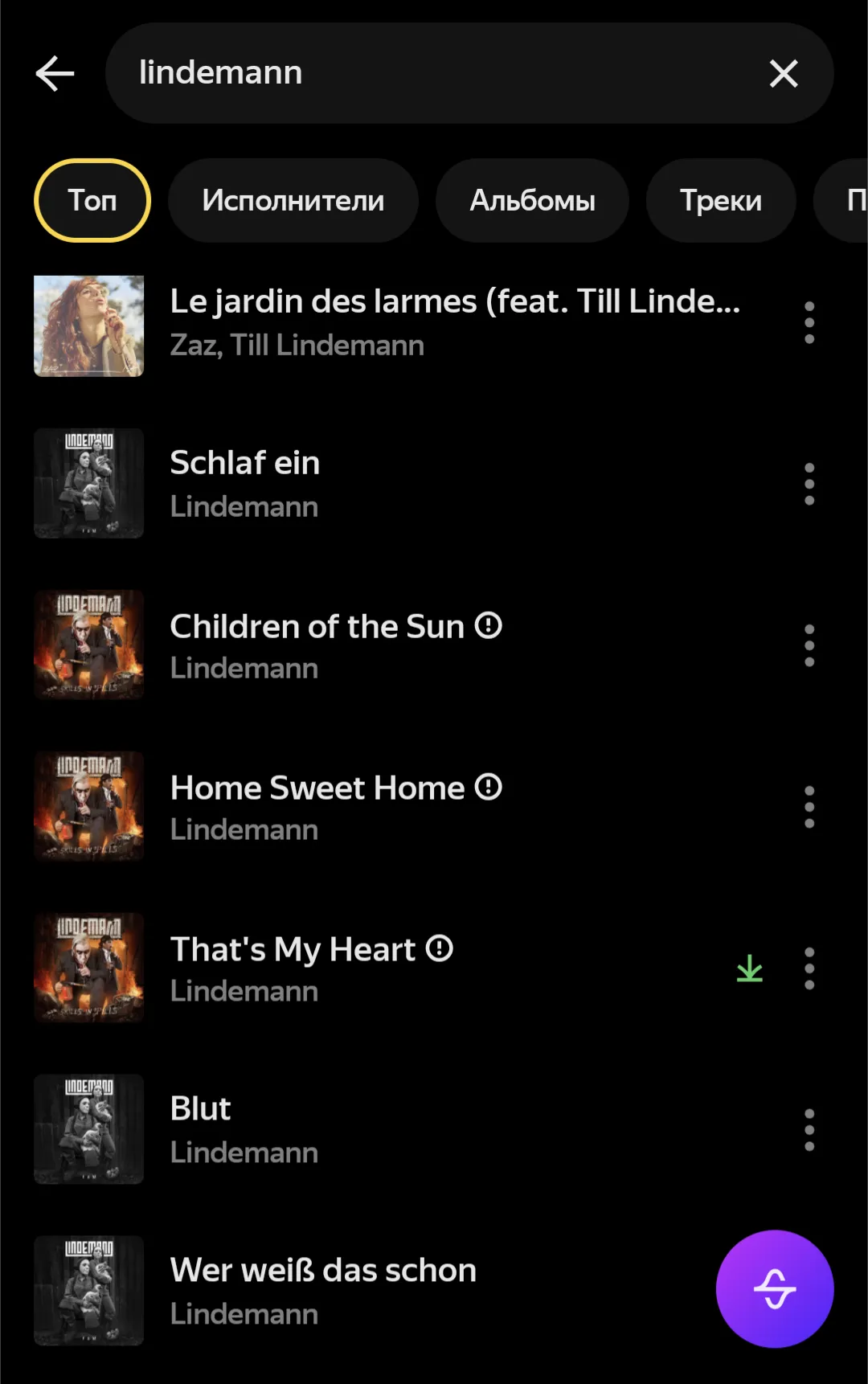Show the Треки tab results

(721, 200)
